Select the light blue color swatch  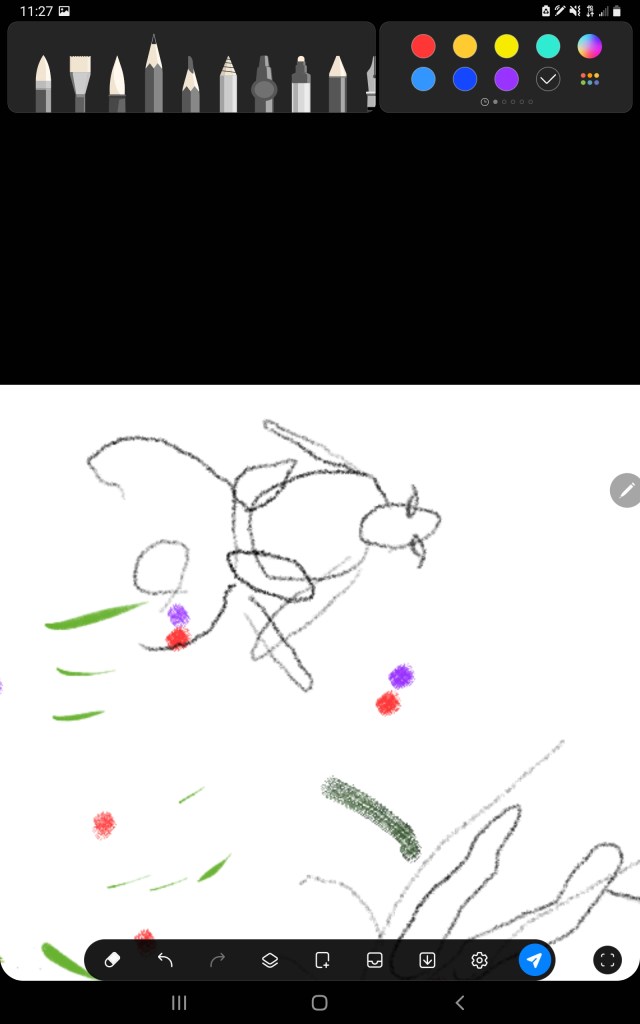(423, 79)
